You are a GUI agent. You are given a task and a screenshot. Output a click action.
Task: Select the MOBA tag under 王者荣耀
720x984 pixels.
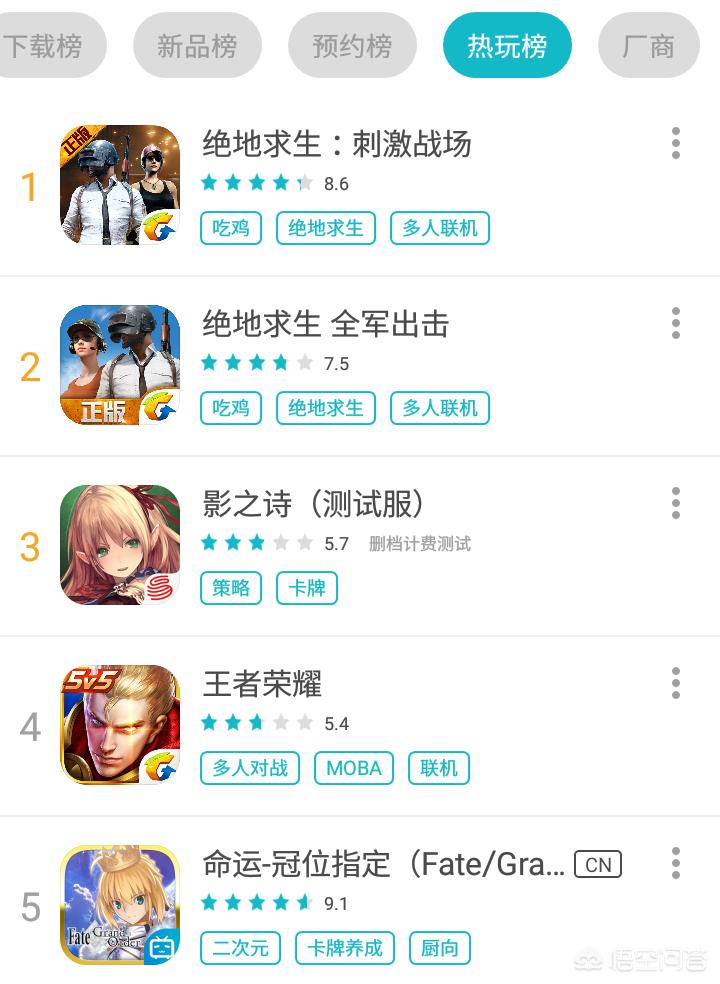point(354,768)
